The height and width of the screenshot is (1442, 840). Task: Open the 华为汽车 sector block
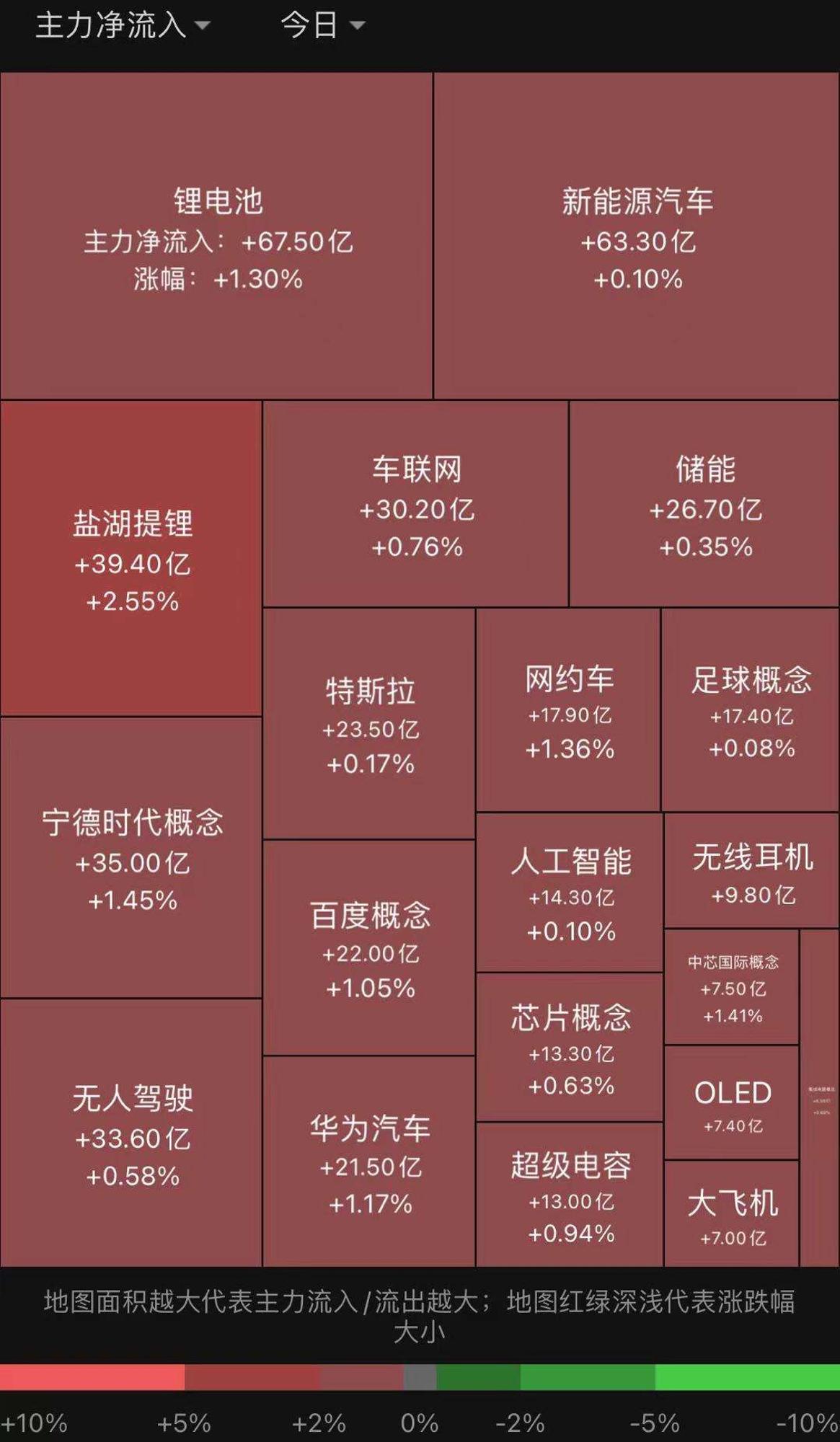click(368, 1162)
